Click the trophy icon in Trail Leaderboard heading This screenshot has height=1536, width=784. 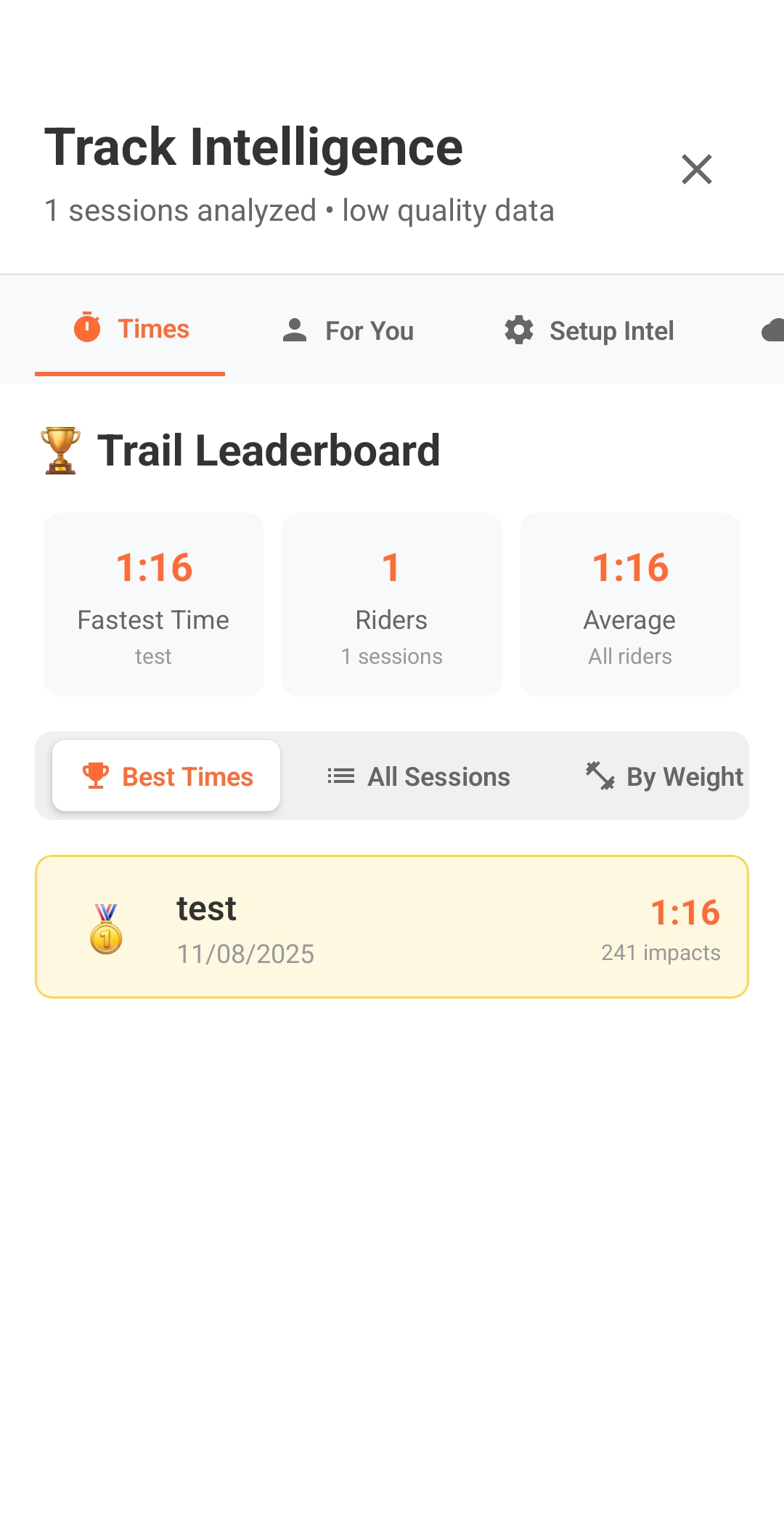[60, 449]
